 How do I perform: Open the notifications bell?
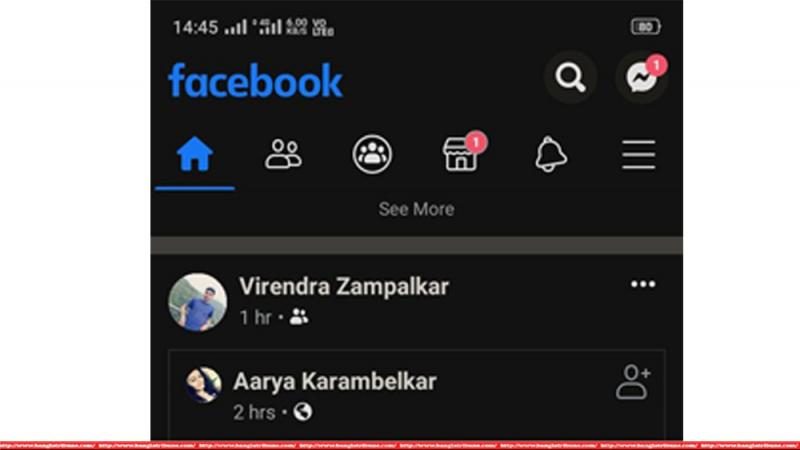[x=550, y=154]
